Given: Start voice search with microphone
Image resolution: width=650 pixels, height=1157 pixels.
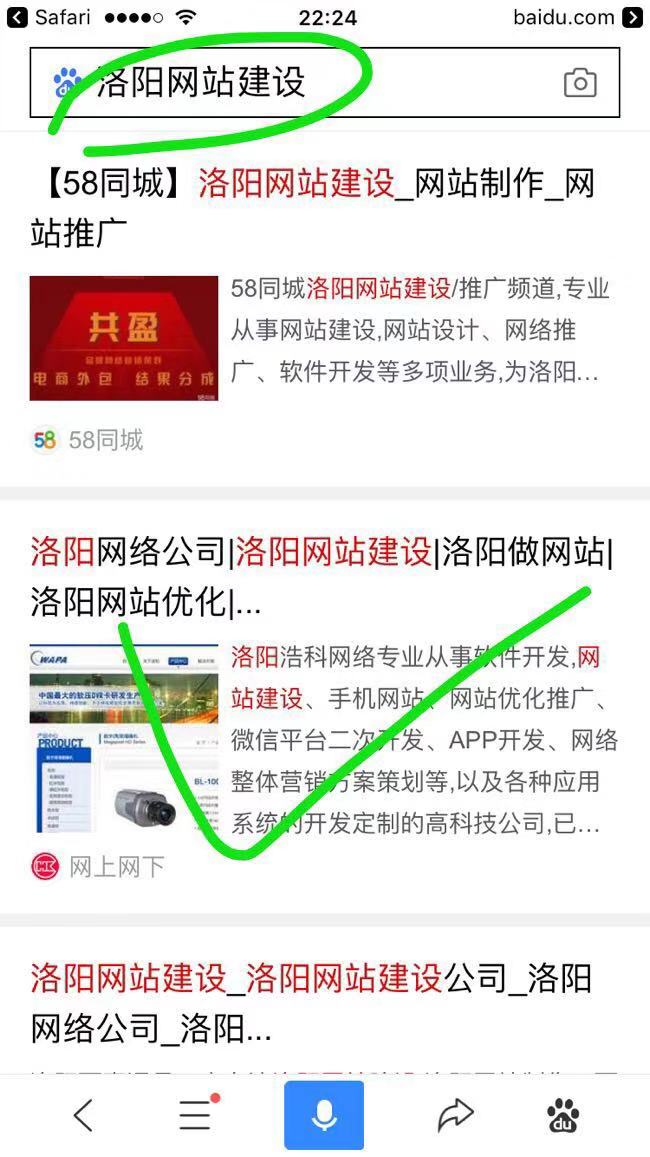Looking at the screenshot, I should 324,1115.
